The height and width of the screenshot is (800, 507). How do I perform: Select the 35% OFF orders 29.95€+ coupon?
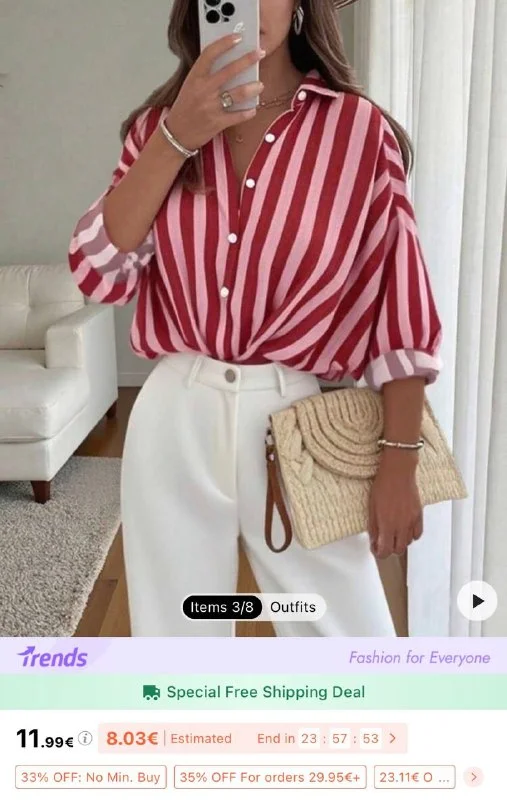[x=270, y=777]
